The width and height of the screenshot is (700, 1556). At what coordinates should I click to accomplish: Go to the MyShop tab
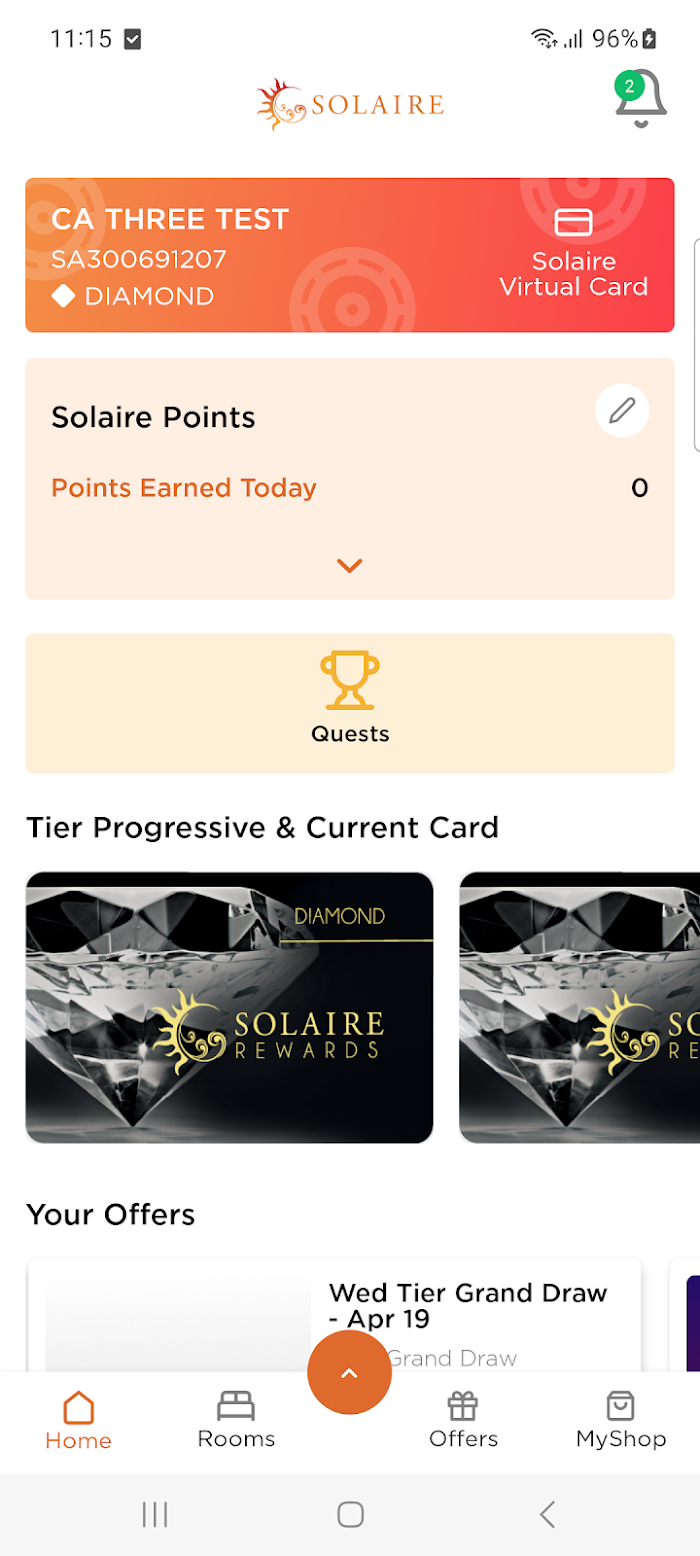(620, 1420)
